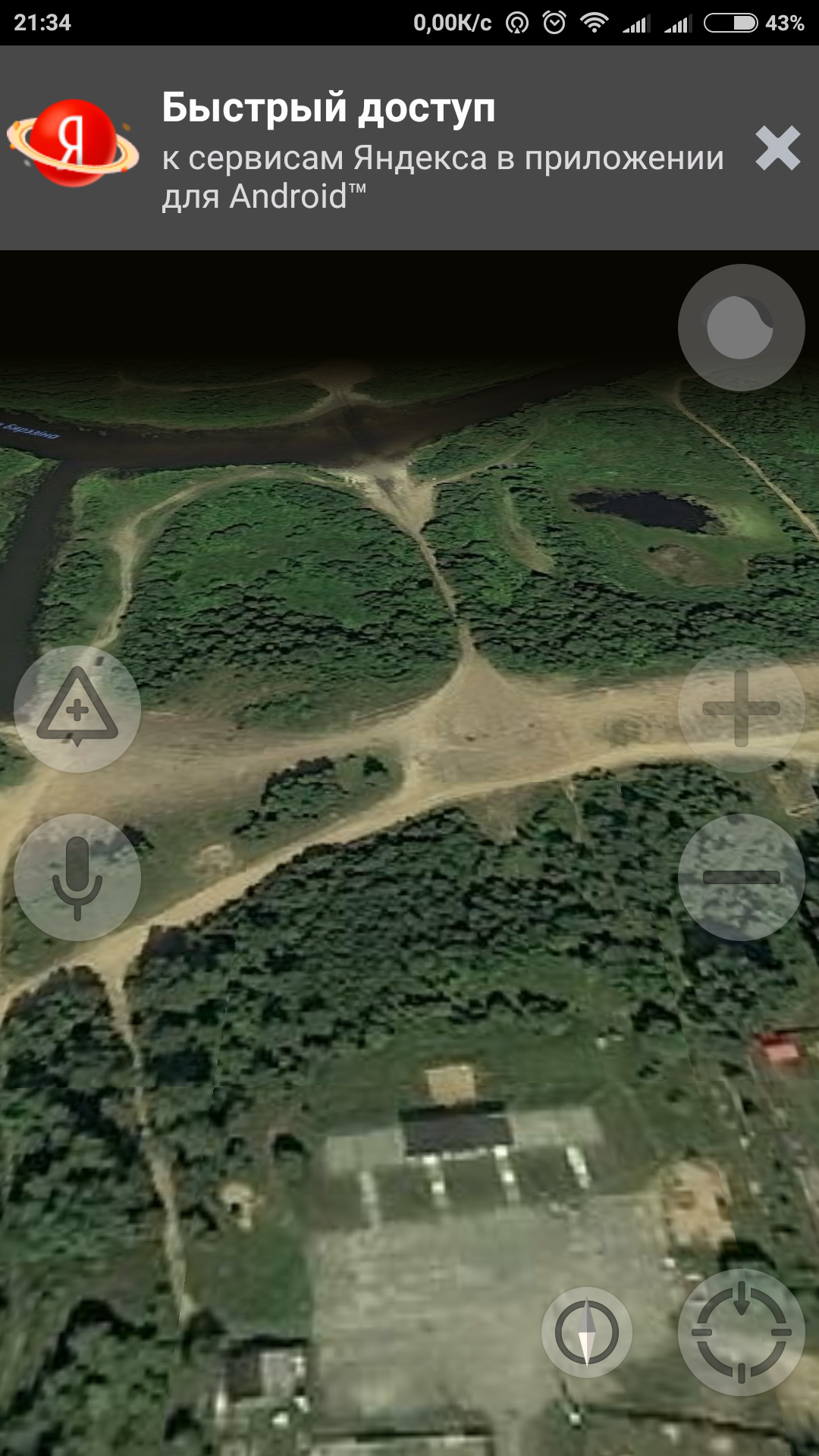Reset map orientation with the compass

click(586, 1332)
